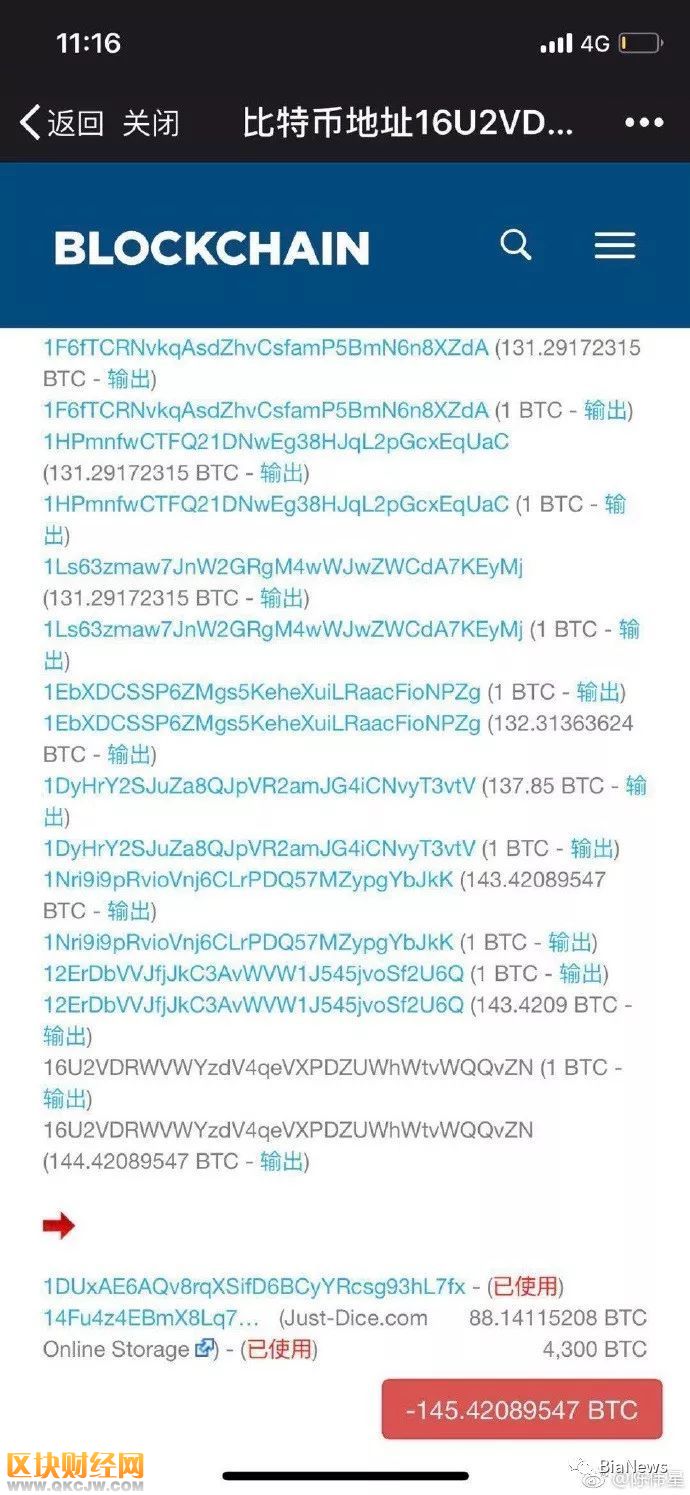Open the three-dot overflow menu

(x=643, y=123)
